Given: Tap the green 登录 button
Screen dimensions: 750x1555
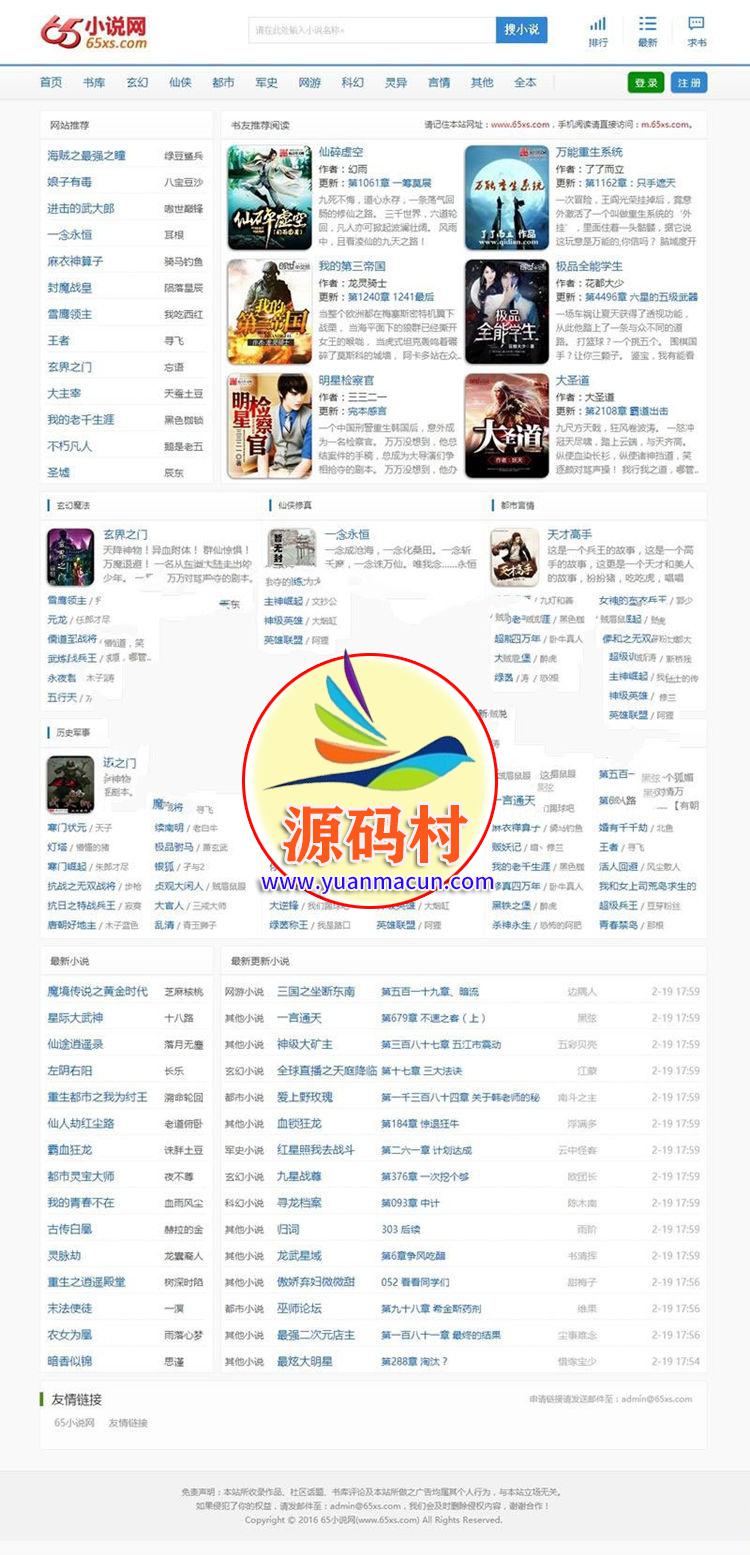Looking at the screenshot, I should (x=646, y=83).
